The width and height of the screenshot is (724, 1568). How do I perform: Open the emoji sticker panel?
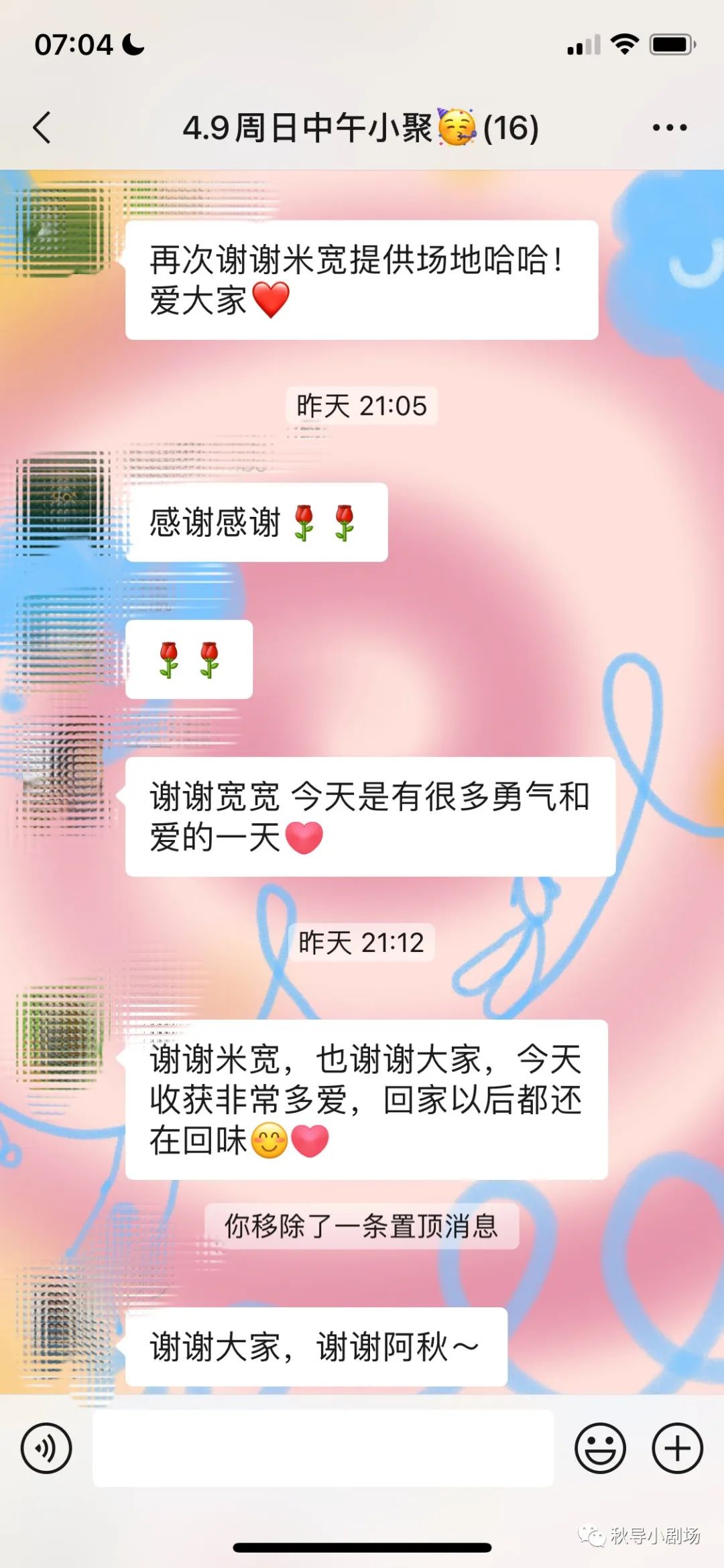click(600, 1447)
